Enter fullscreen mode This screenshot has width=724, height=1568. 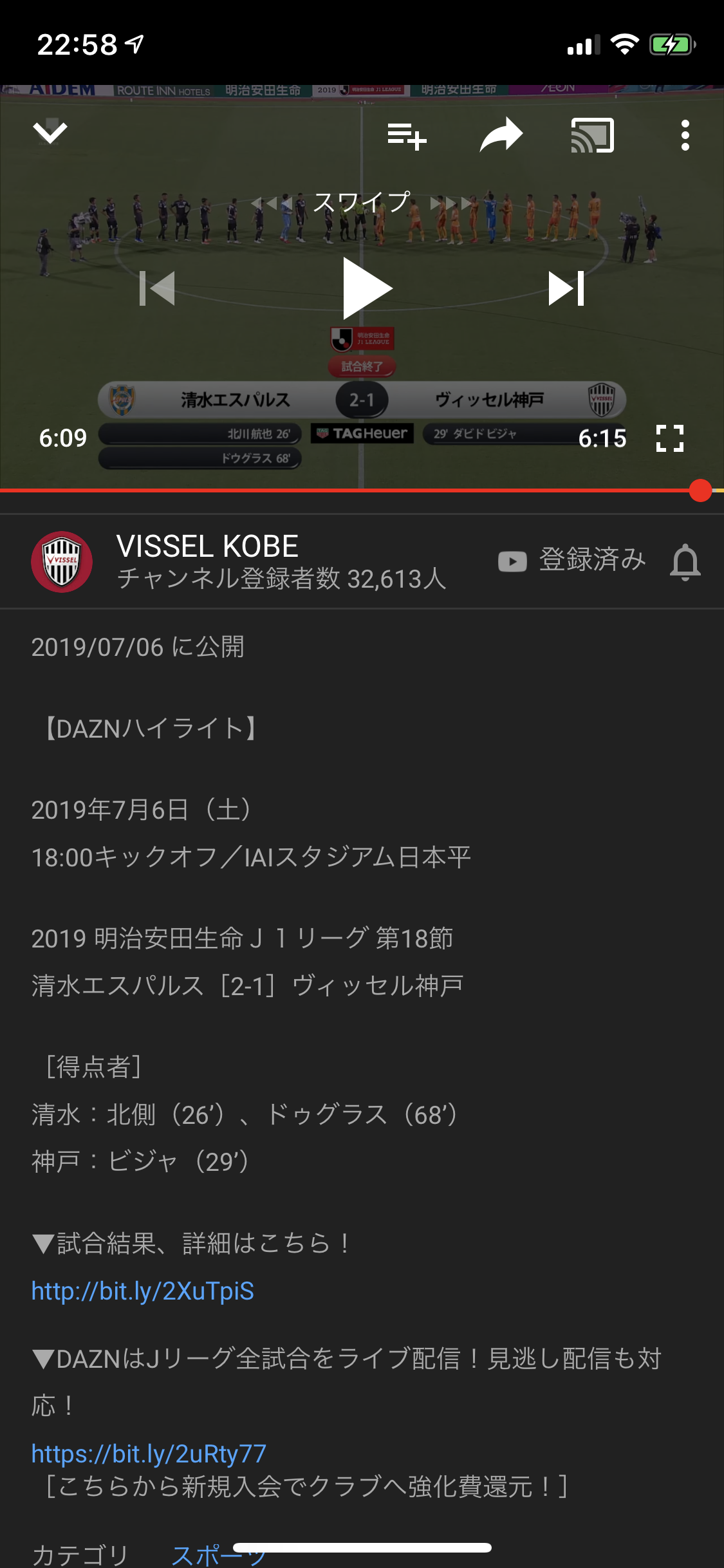click(669, 438)
